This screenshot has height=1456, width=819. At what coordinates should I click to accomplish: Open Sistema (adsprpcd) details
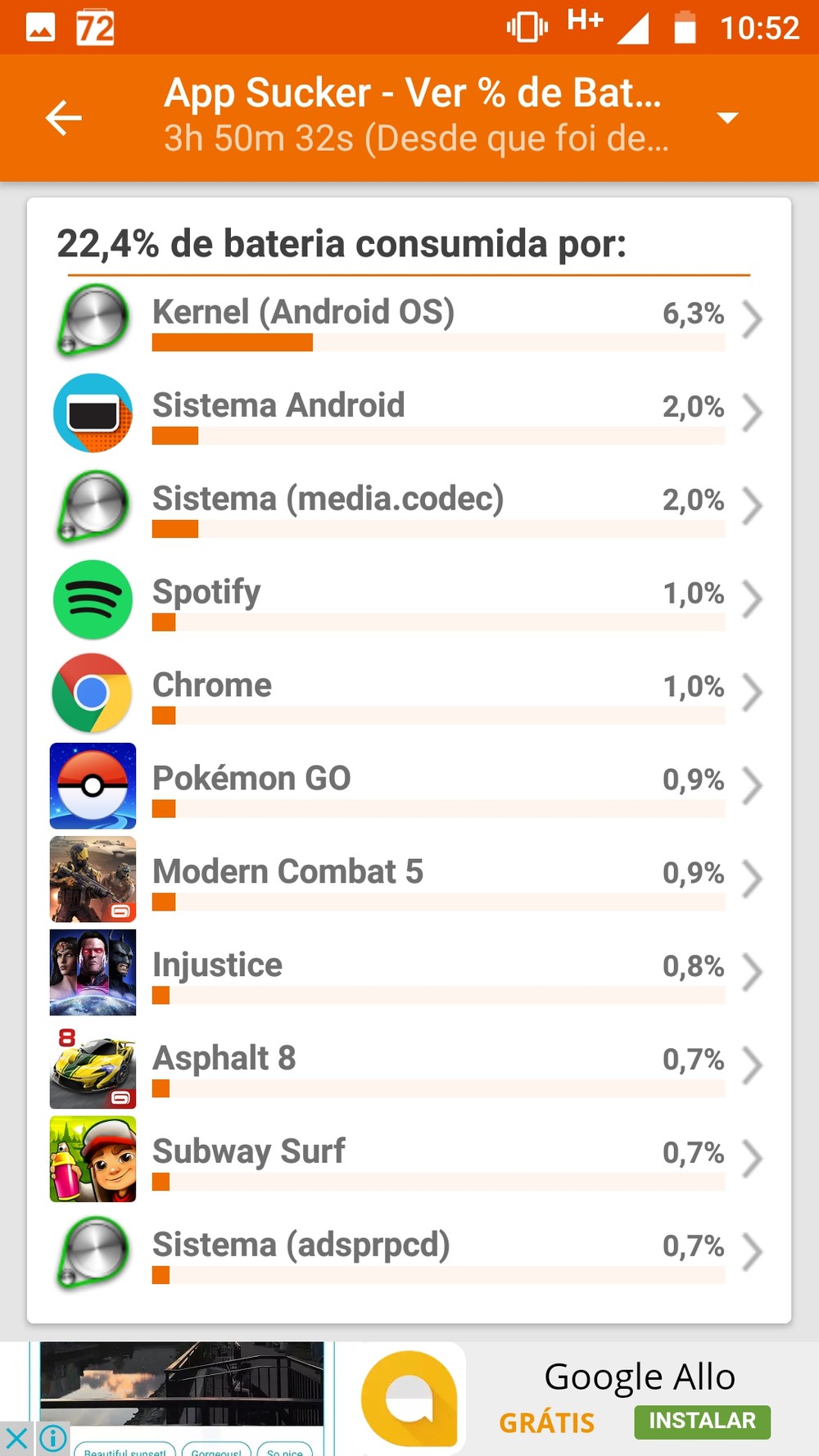(409, 1253)
